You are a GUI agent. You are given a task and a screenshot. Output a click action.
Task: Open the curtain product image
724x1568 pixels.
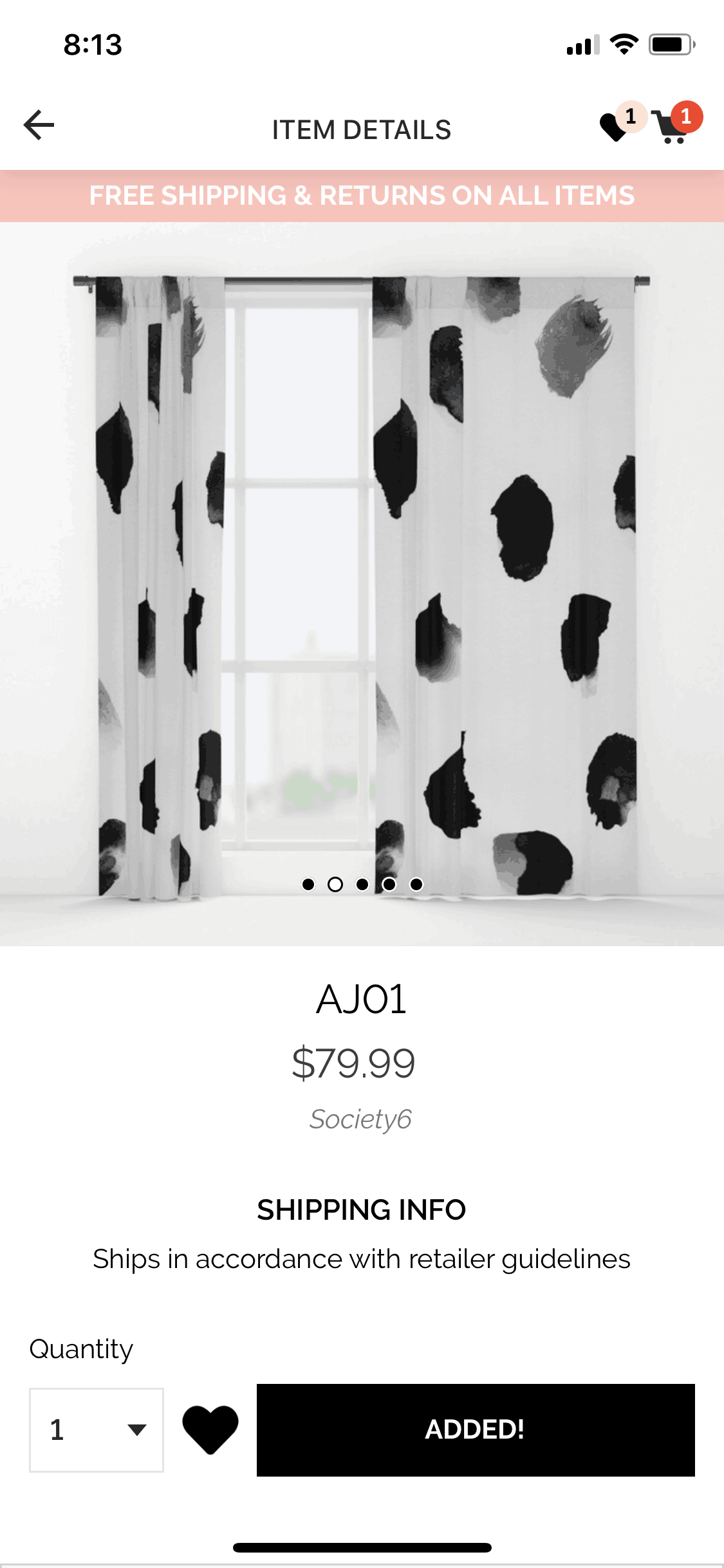(x=362, y=584)
